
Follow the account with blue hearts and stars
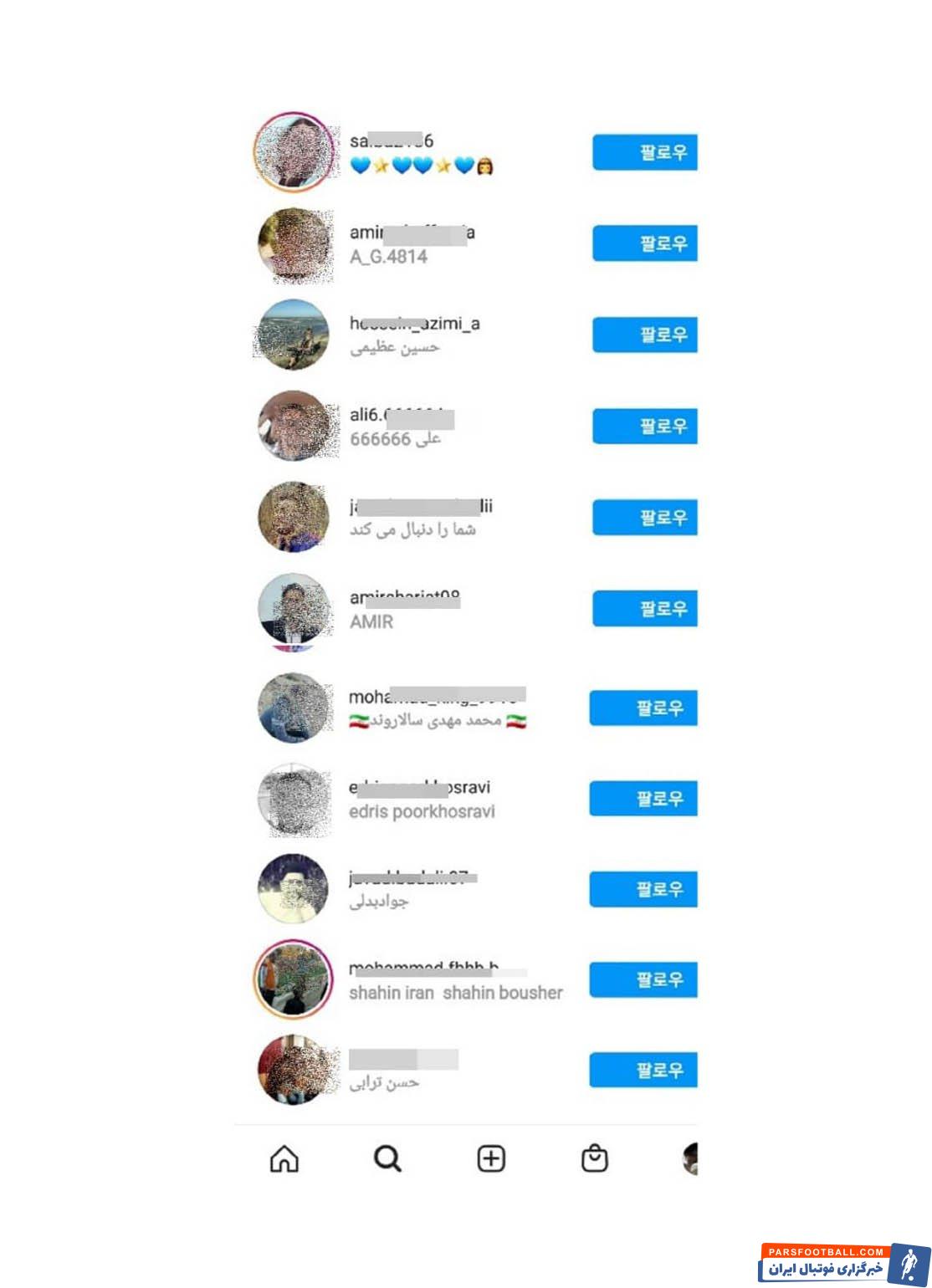click(645, 153)
